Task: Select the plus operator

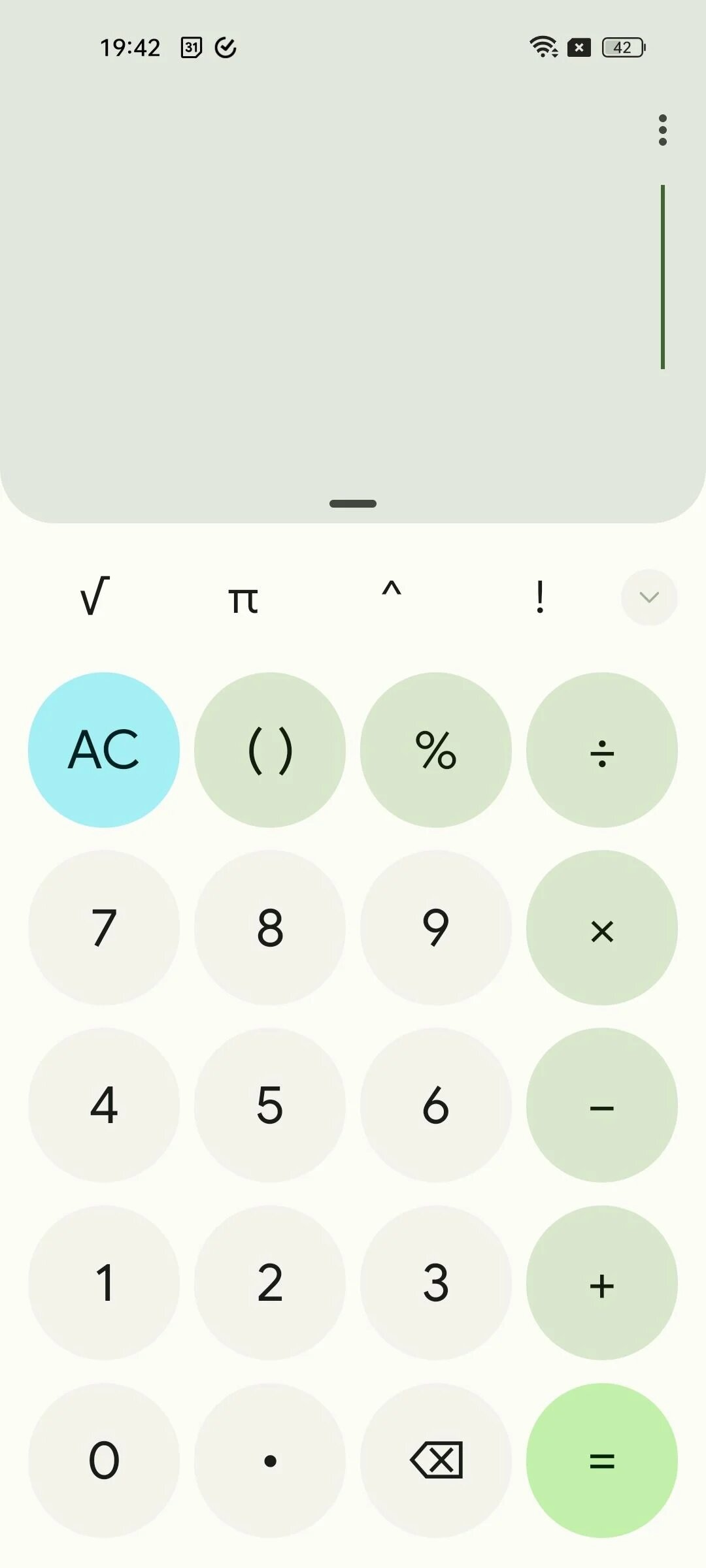Action: point(602,1283)
